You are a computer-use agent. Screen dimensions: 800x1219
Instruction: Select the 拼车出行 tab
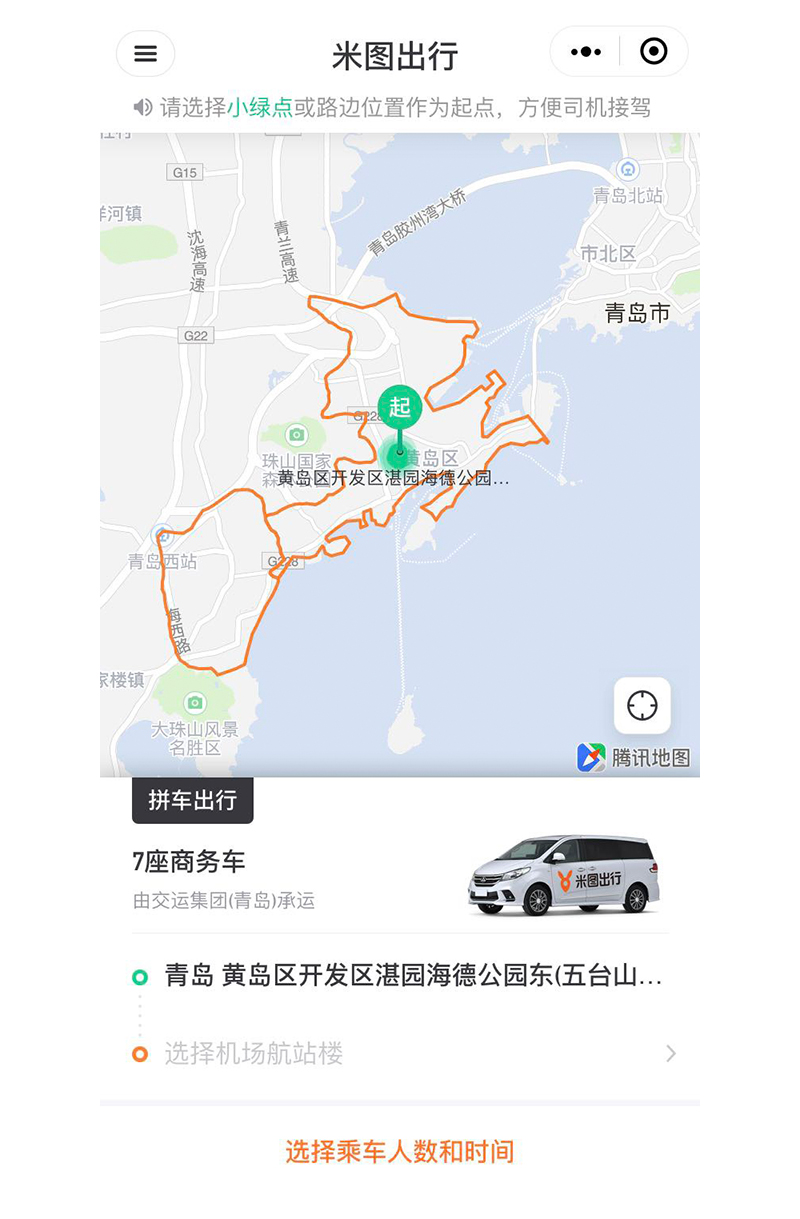[193, 800]
